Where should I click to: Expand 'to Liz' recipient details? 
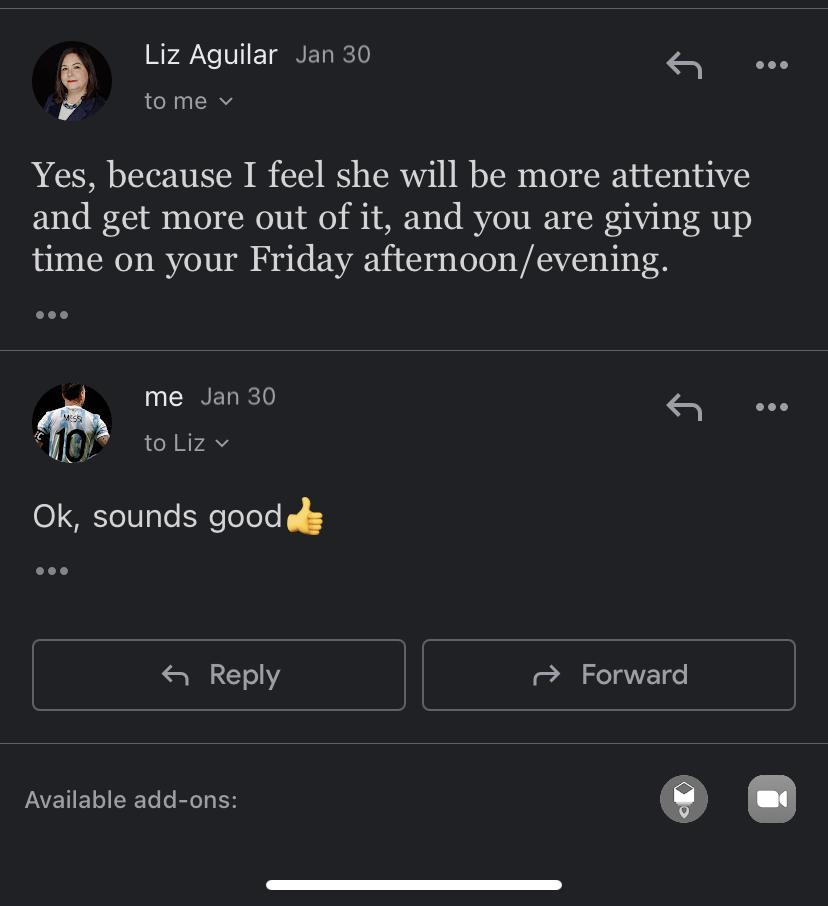pos(187,443)
